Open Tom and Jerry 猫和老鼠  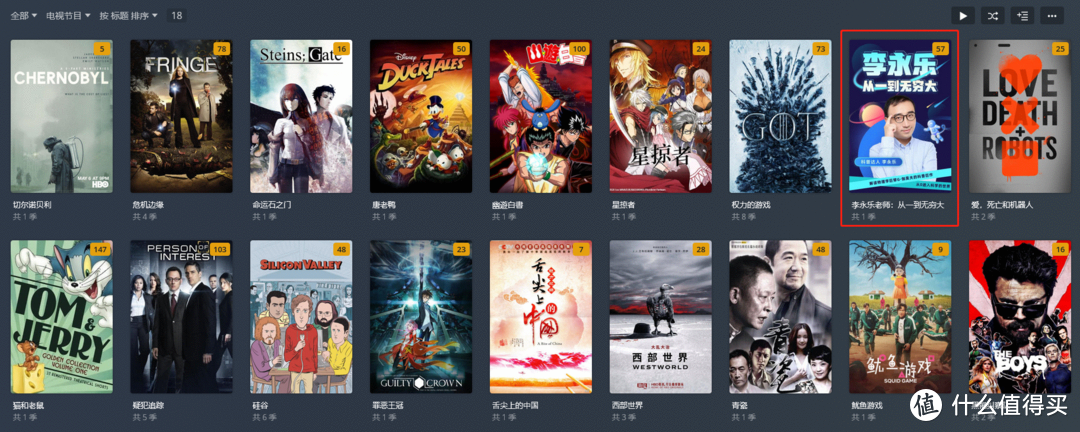pos(61,317)
